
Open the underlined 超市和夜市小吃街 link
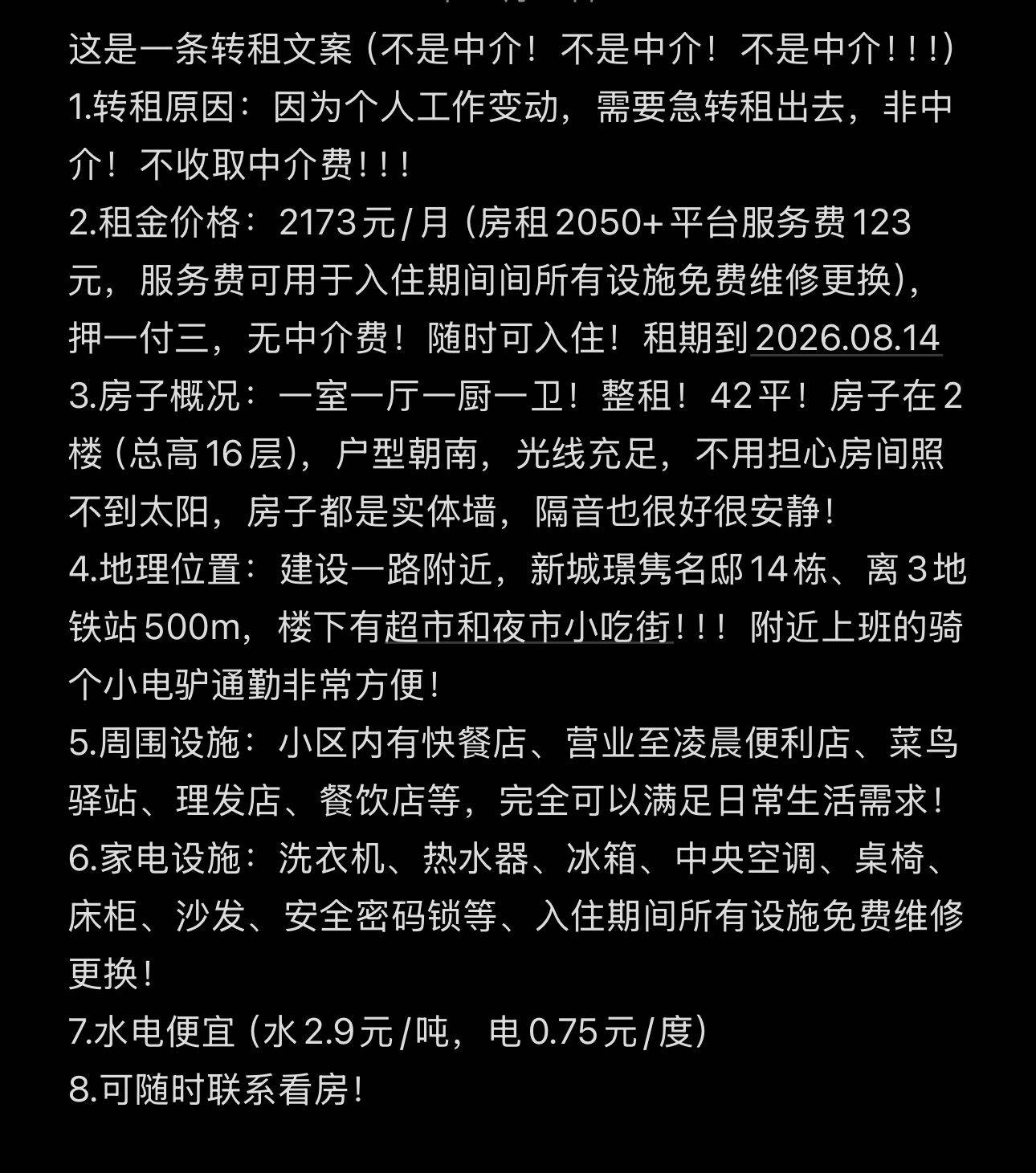[528, 627]
